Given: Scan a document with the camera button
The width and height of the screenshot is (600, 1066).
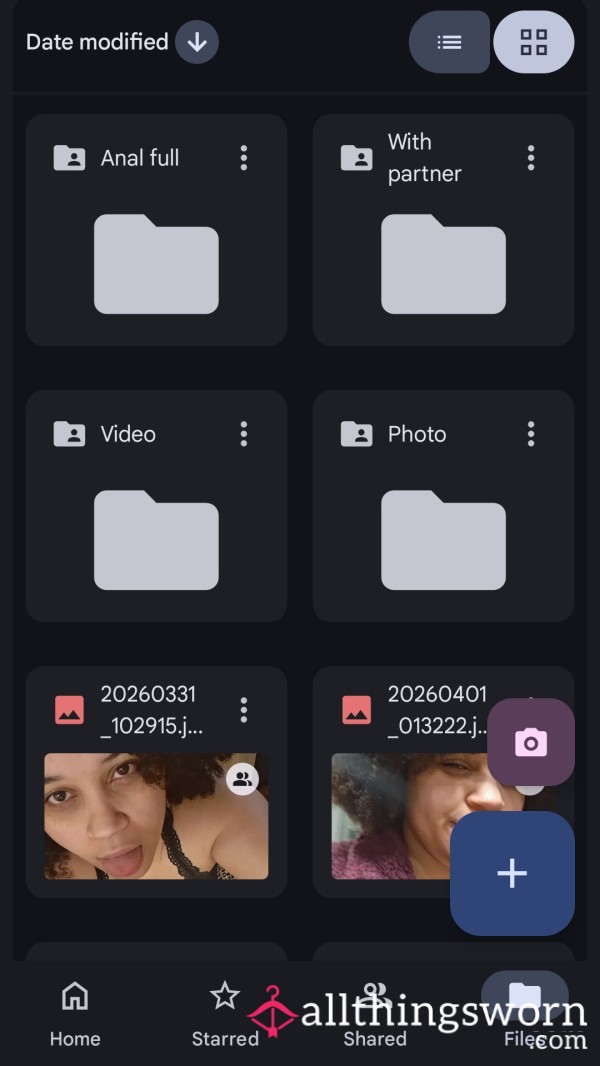Looking at the screenshot, I should pos(531,742).
